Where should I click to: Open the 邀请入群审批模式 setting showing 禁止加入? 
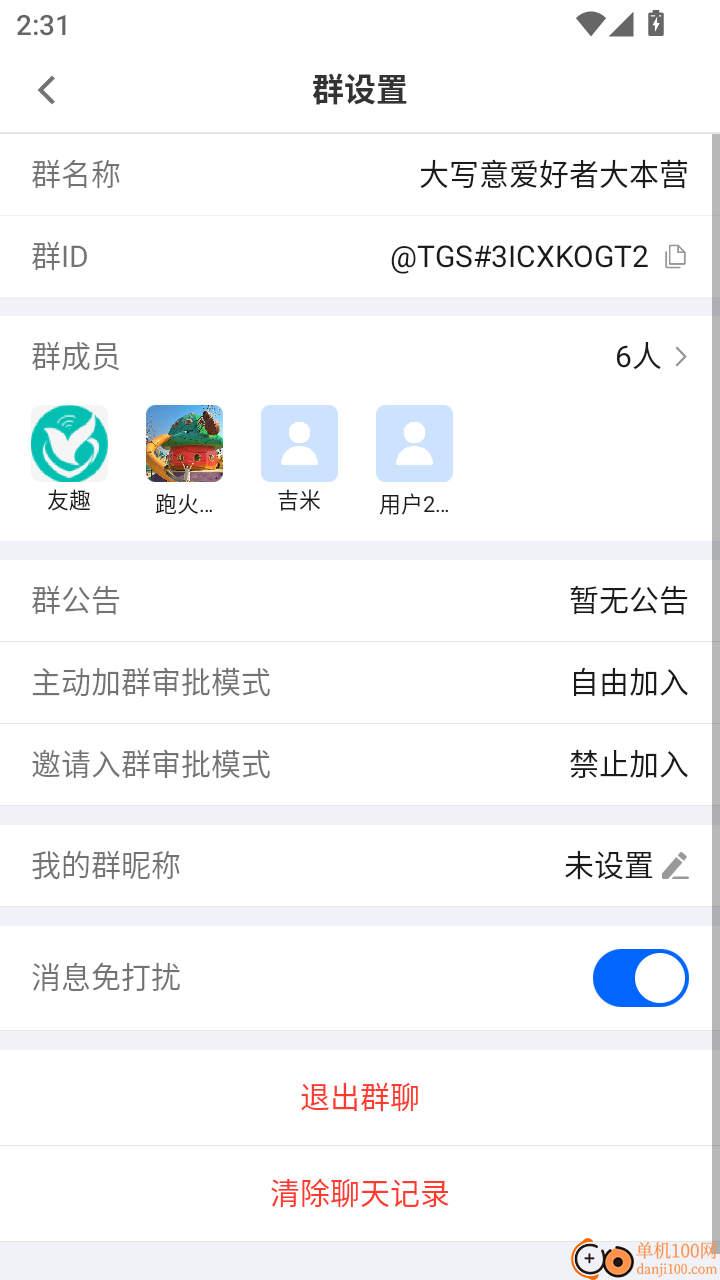click(x=360, y=765)
